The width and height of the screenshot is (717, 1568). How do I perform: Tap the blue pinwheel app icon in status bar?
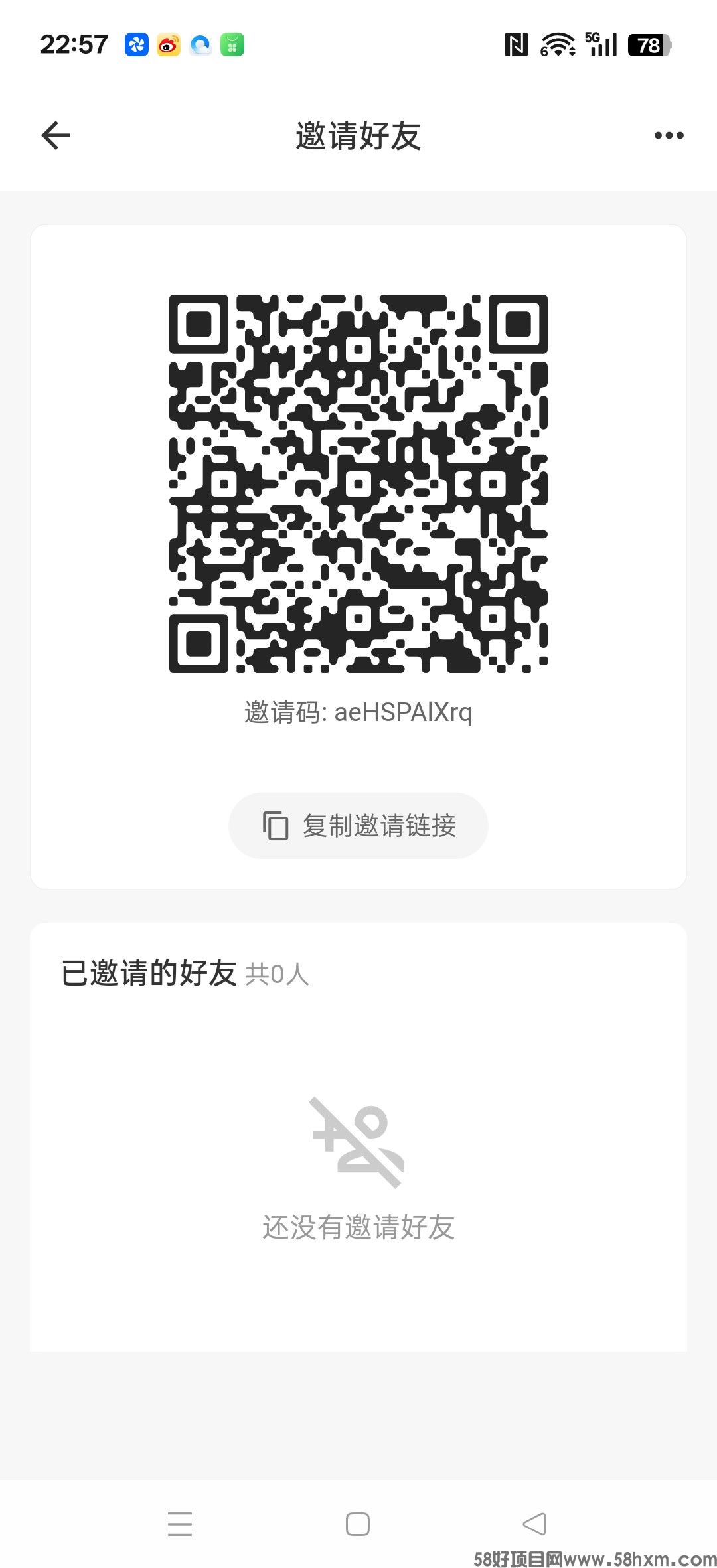coord(135,45)
